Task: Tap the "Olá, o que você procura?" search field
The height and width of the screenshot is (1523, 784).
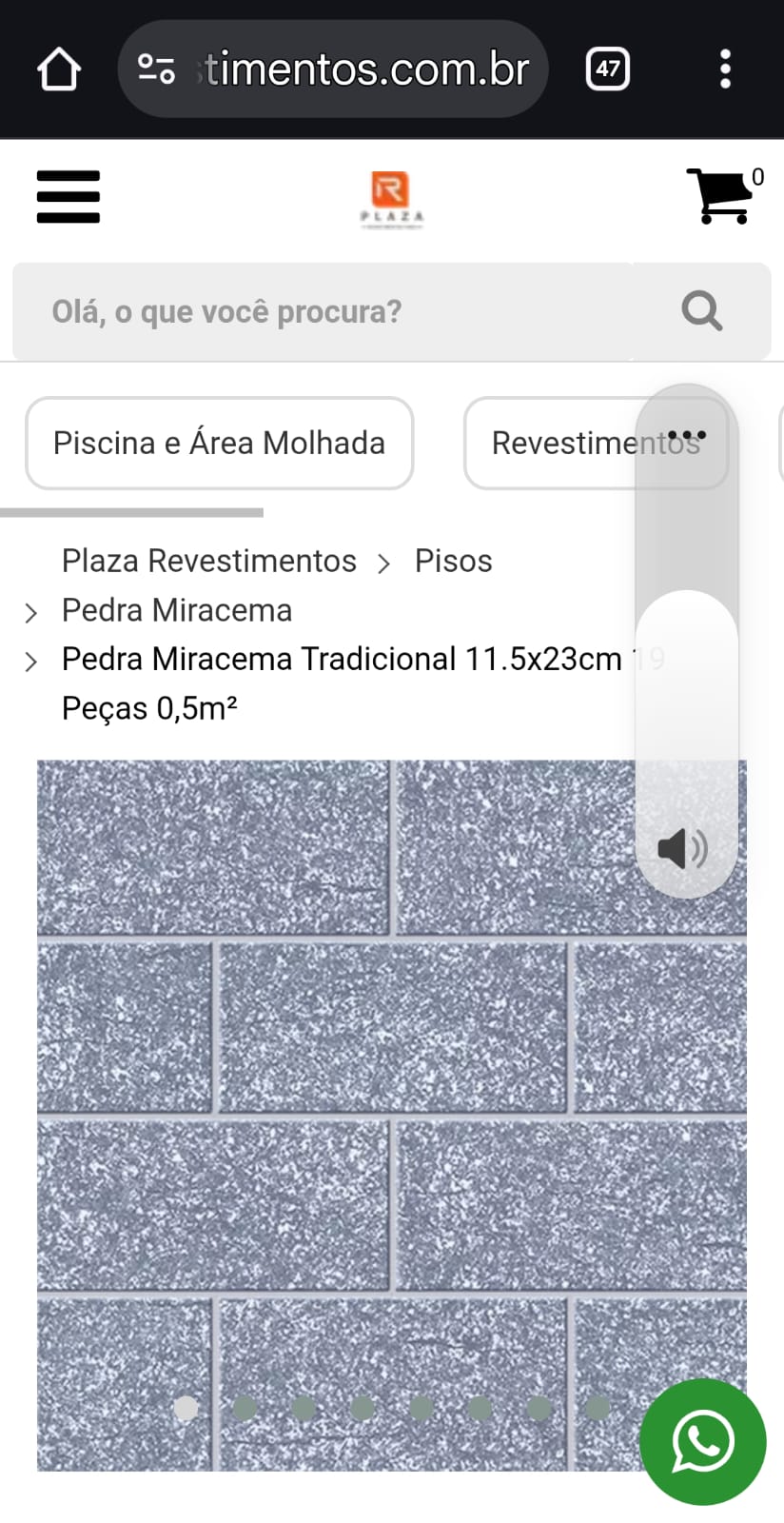Action: tap(323, 311)
